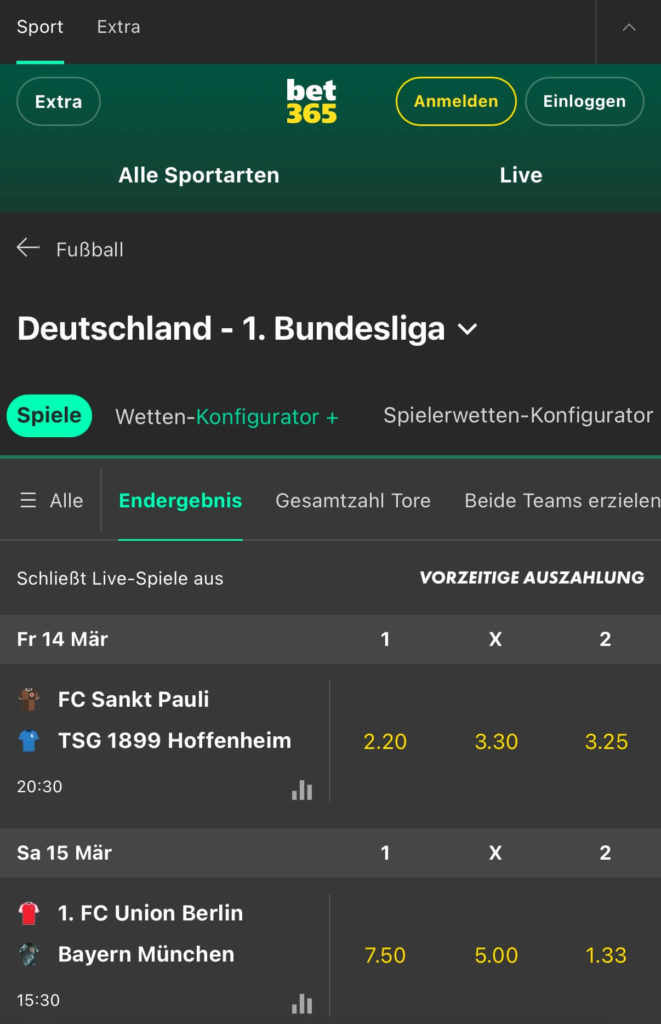Open the Union Berlin vs Bayern München match

[150, 934]
